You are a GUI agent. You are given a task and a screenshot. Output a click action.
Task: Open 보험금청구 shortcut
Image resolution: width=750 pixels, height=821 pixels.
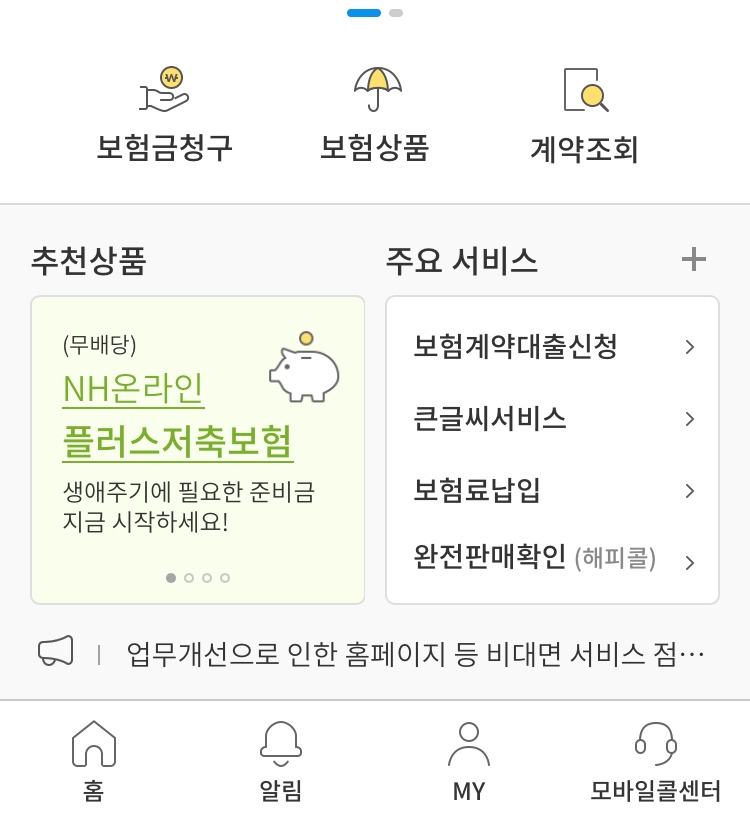click(165, 115)
